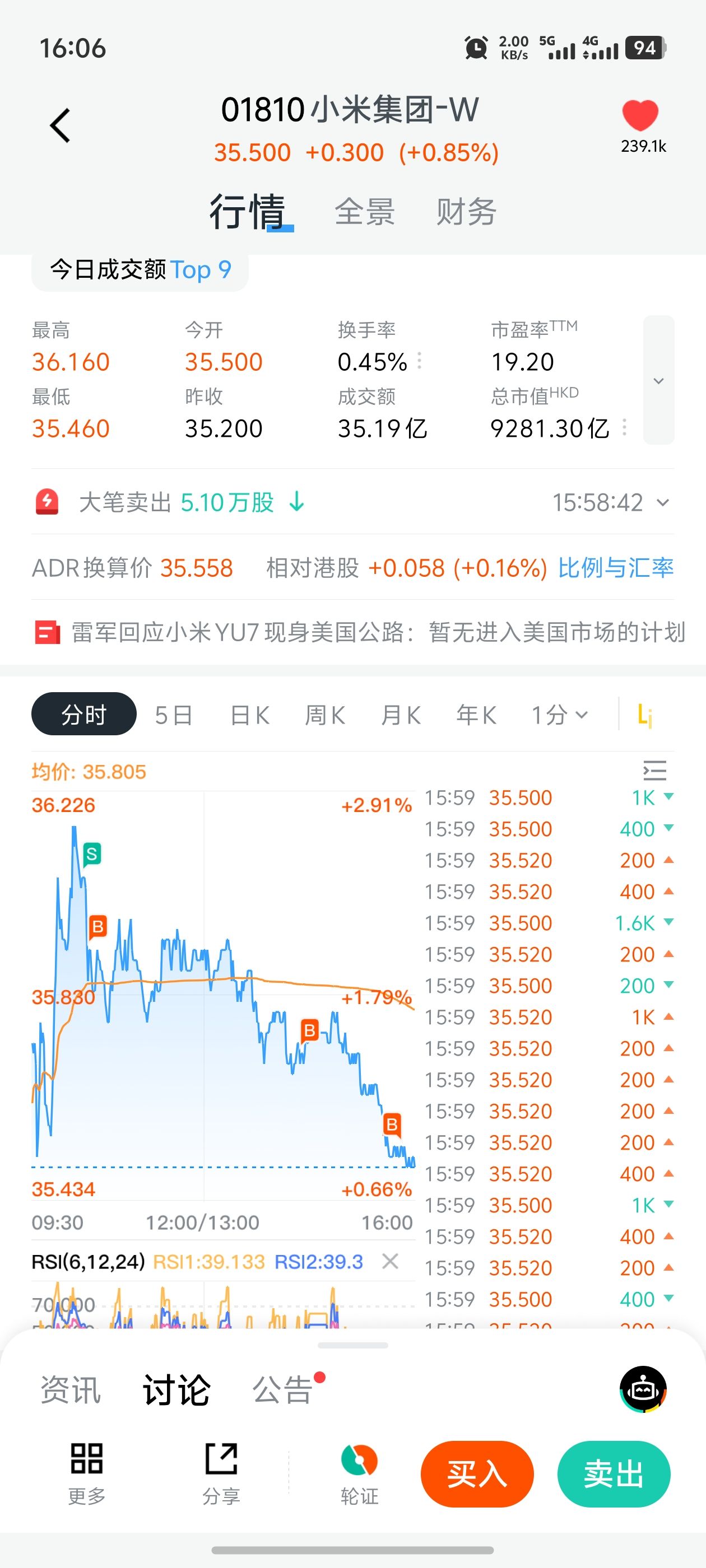Show the 周K chart

[324, 715]
